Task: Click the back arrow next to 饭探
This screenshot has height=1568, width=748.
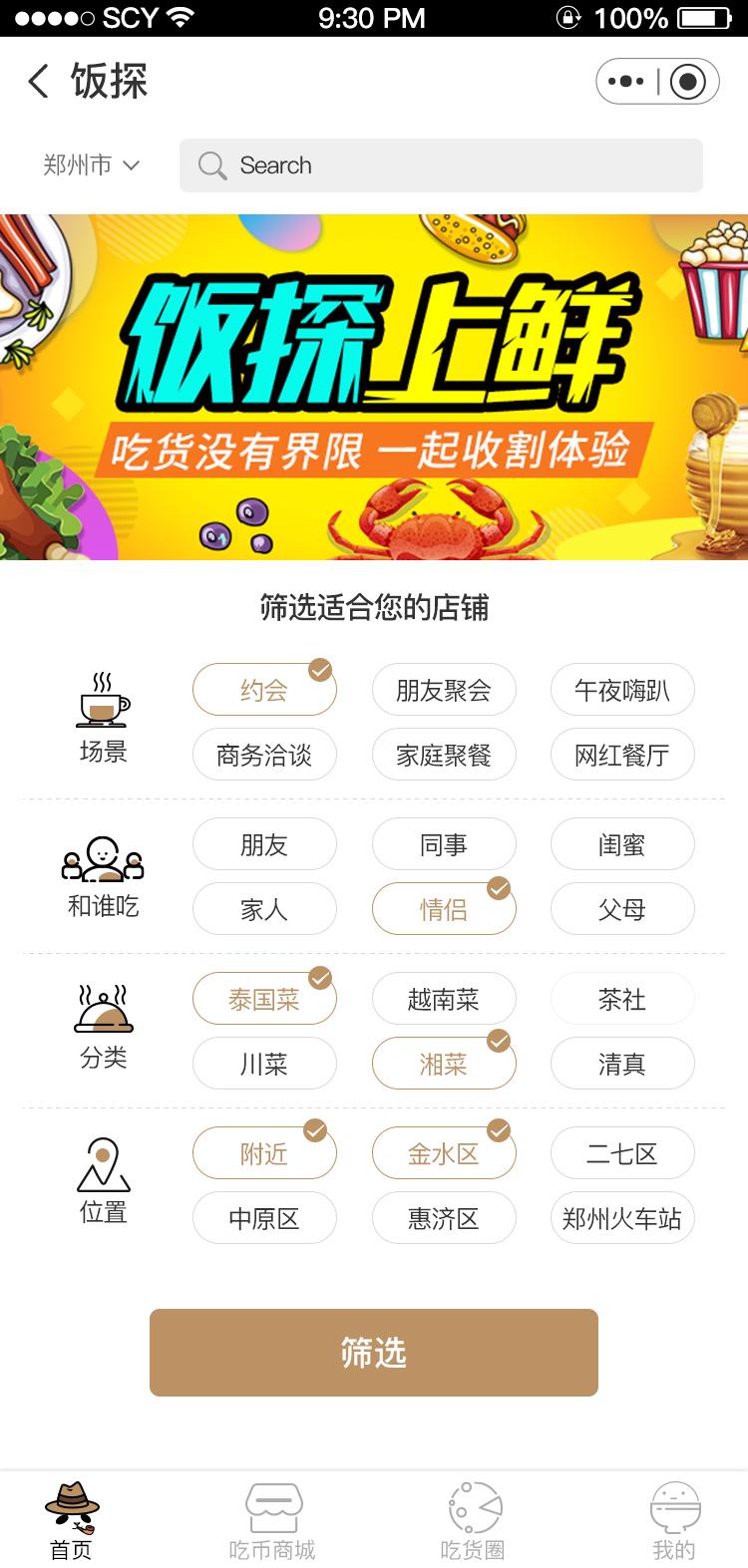Action: point(37,82)
